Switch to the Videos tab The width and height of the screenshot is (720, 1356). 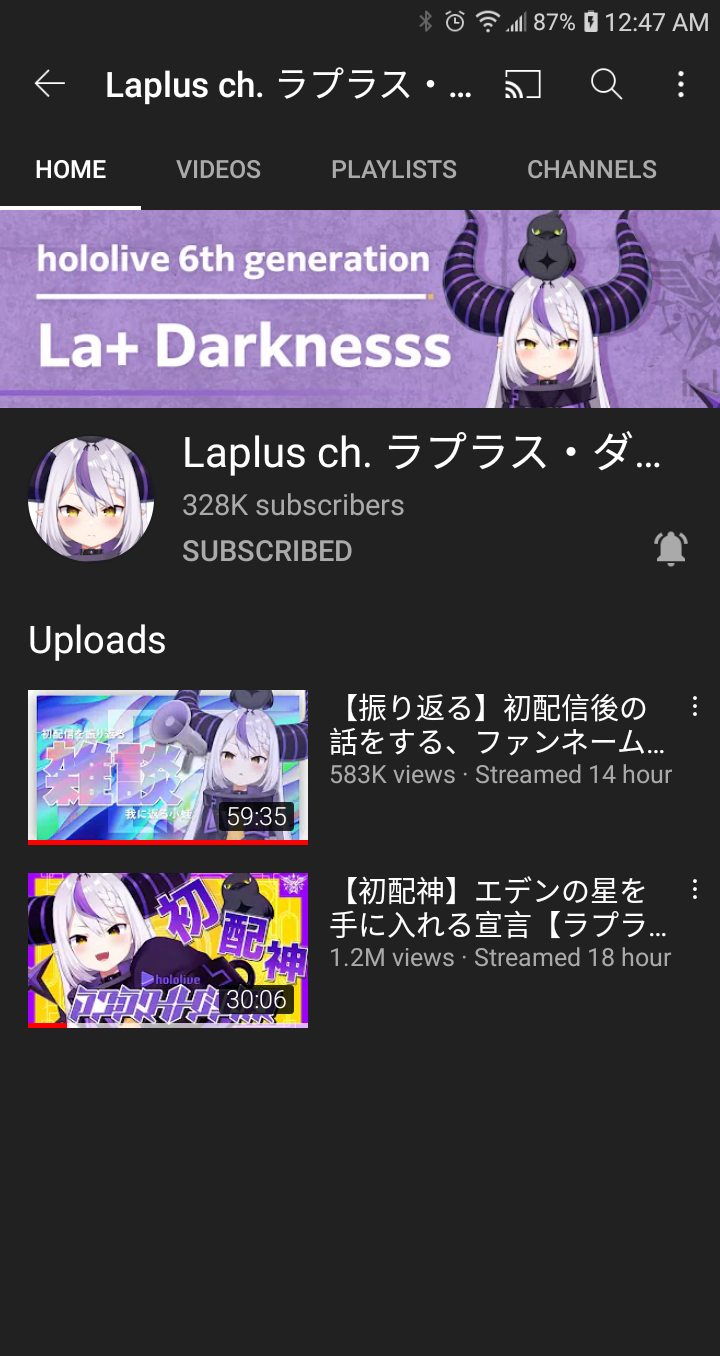(x=218, y=170)
